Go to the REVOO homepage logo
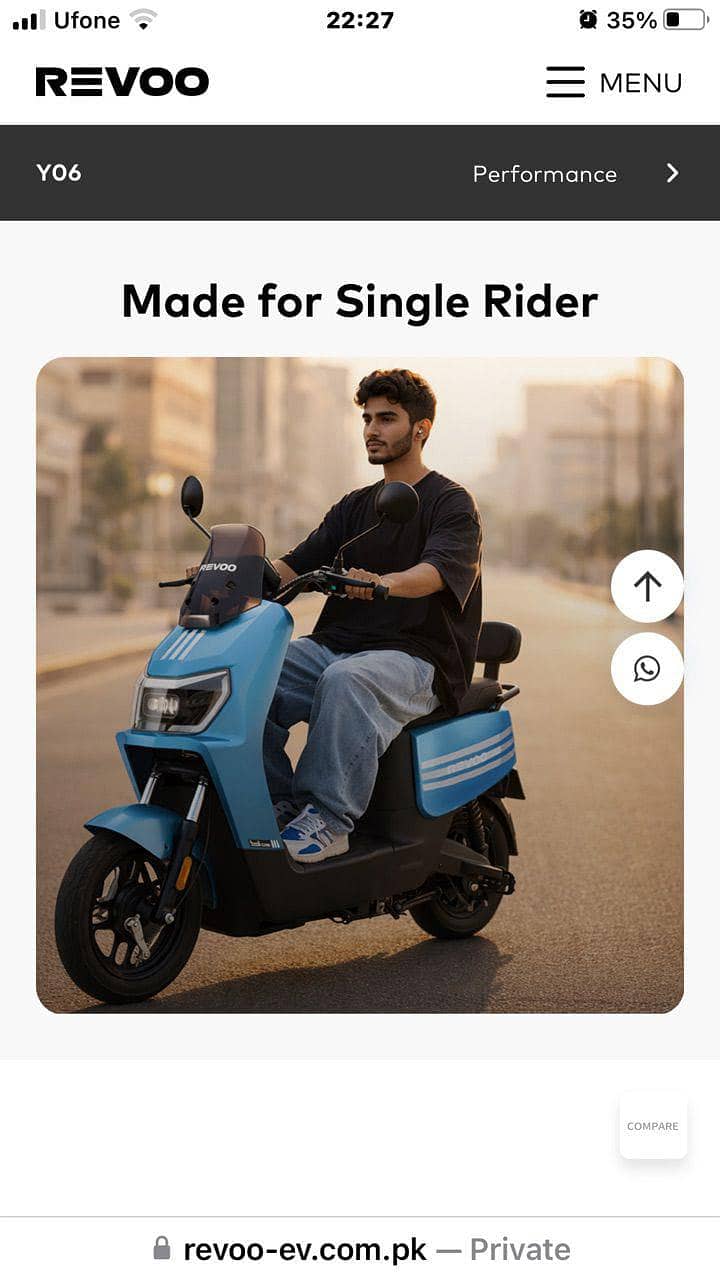 pos(122,82)
